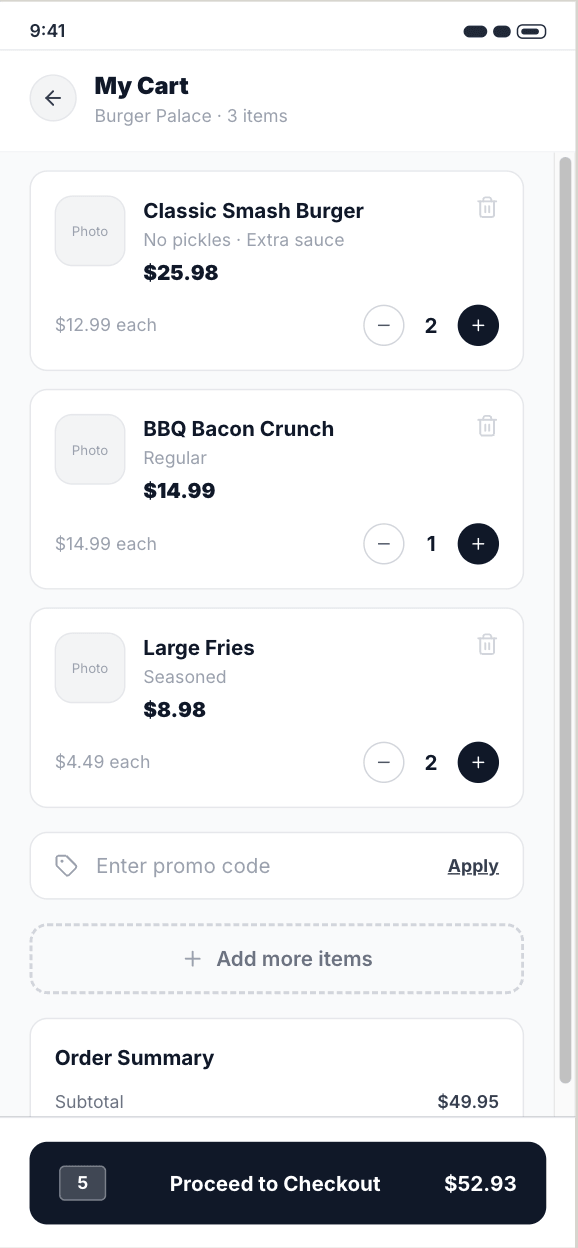Proceed to Checkout
Viewport: 578px width, 1248px height.
point(288,1183)
